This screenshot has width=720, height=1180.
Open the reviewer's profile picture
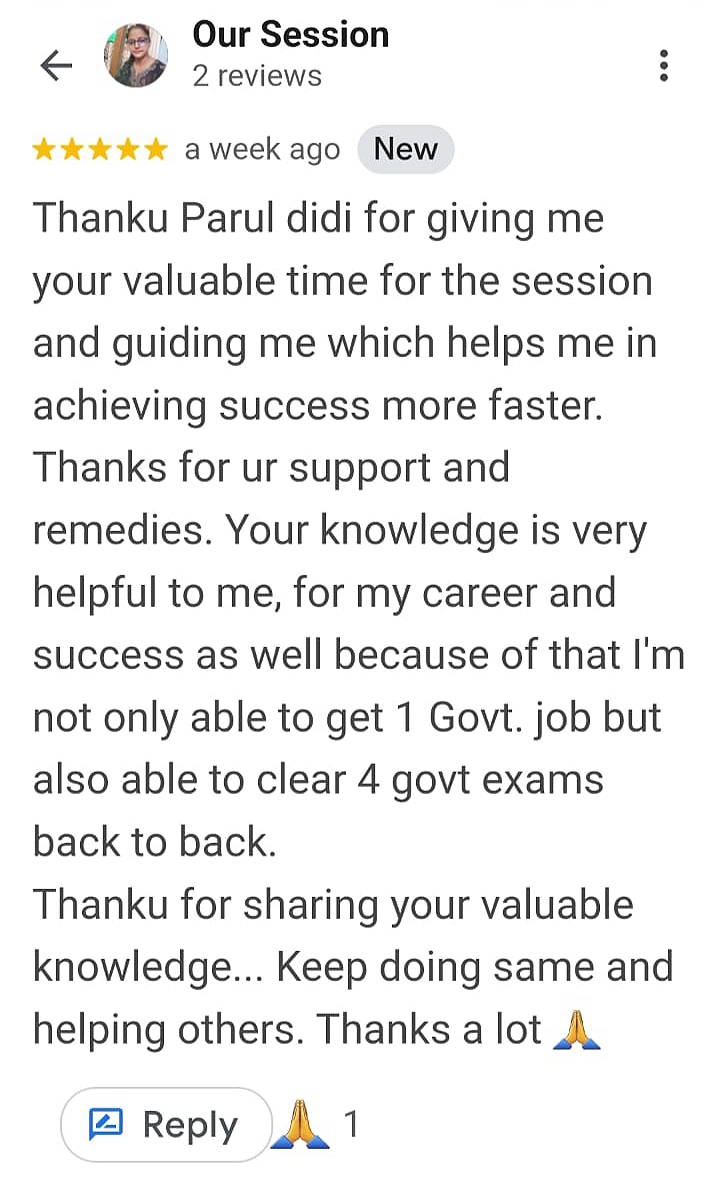click(x=135, y=56)
